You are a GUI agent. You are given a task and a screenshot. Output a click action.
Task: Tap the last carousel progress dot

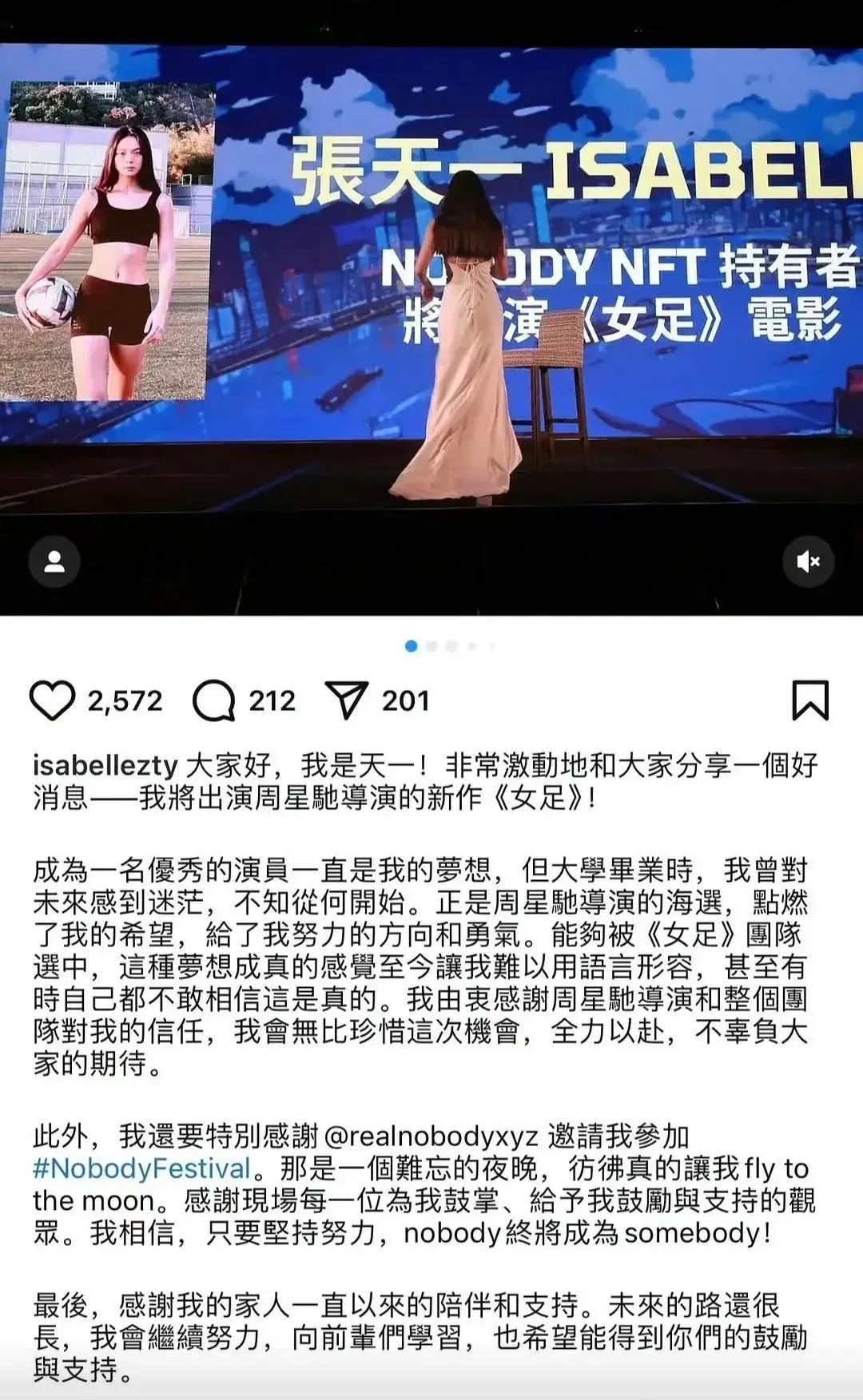(x=490, y=644)
